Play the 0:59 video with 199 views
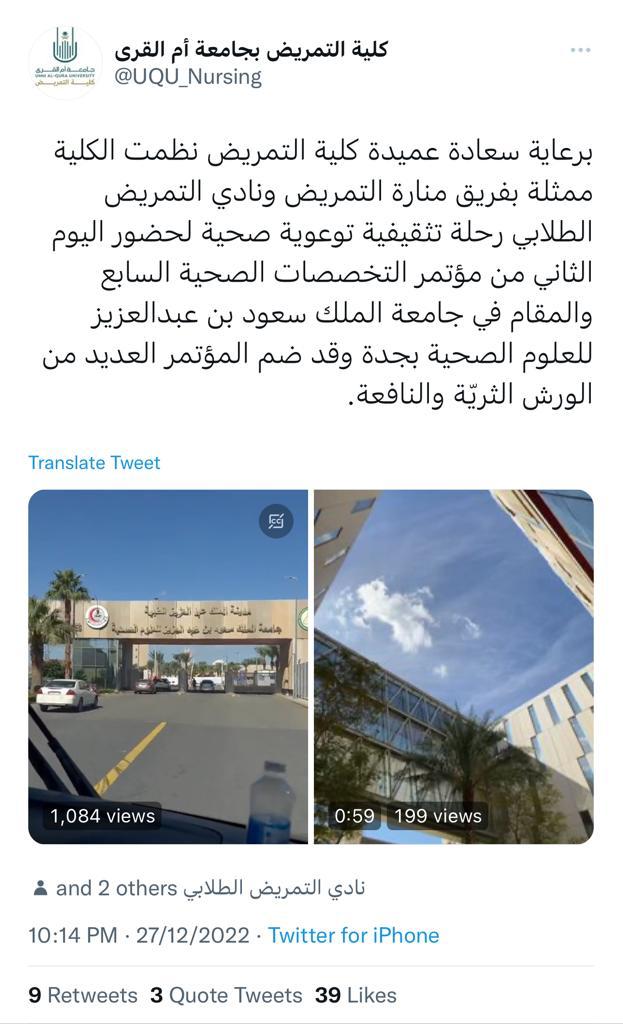Viewport: 623px width, 1024px height. (x=454, y=667)
